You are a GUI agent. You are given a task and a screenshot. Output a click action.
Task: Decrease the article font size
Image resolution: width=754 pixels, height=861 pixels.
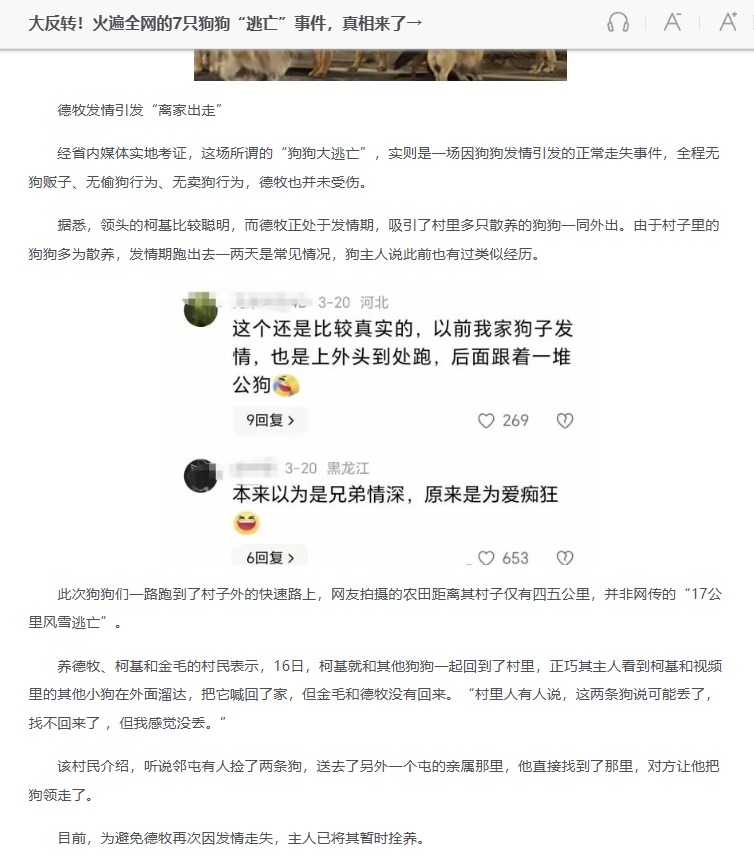click(x=673, y=23)
